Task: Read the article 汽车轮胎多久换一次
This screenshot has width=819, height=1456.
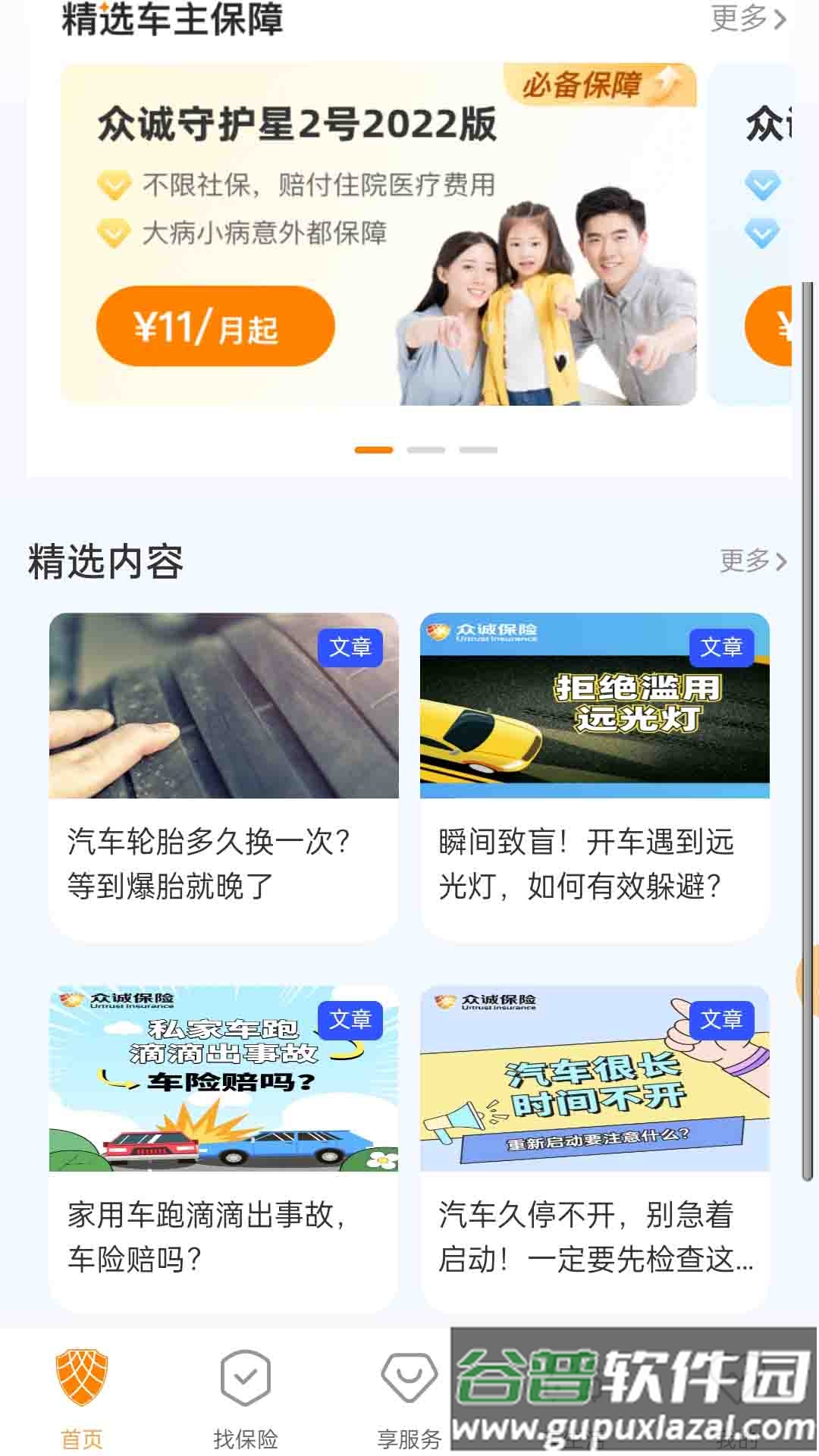Action: coord(223,777)
